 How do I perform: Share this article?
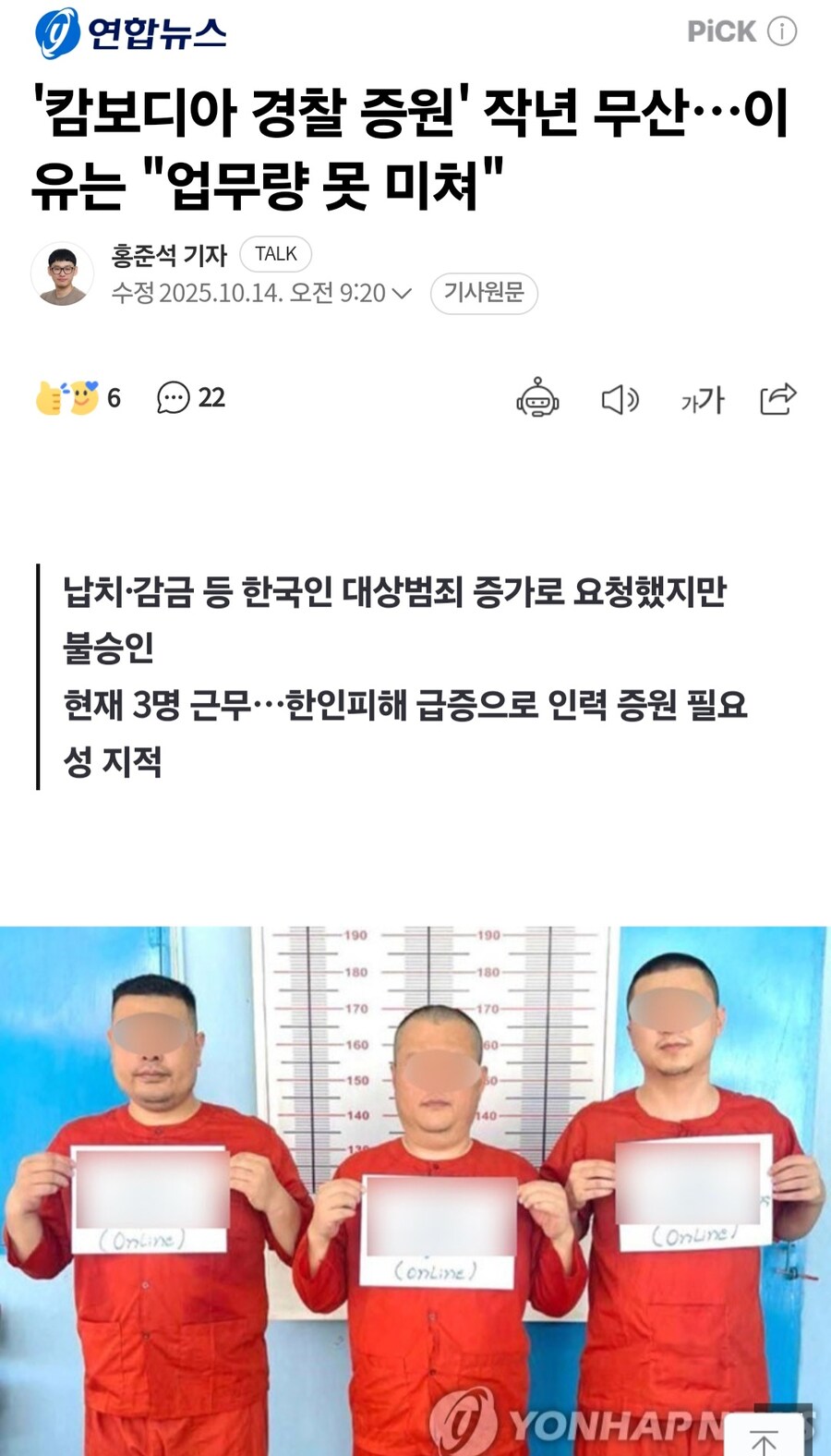(x=777, y=398)
